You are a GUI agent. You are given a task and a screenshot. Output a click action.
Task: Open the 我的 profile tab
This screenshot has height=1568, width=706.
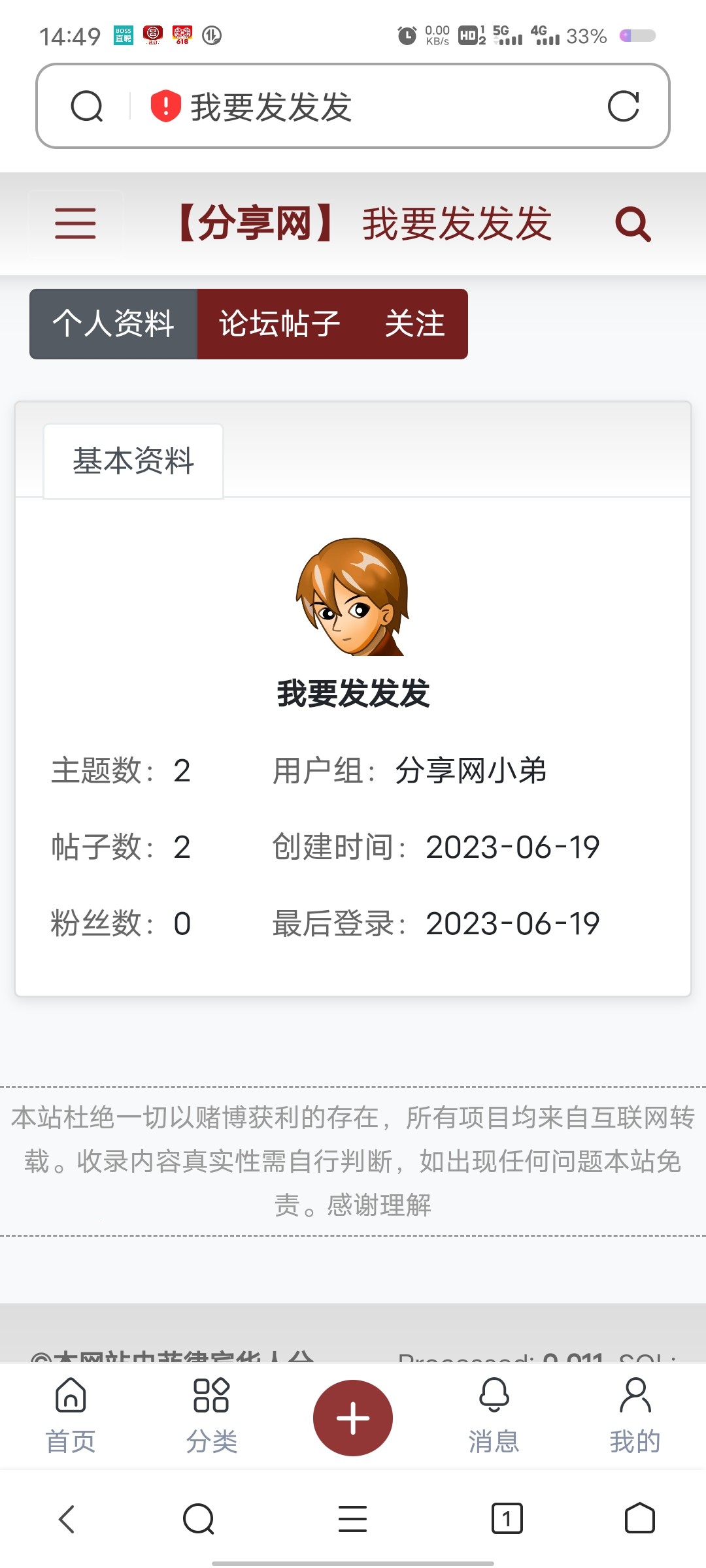(x=635, y=1416)
